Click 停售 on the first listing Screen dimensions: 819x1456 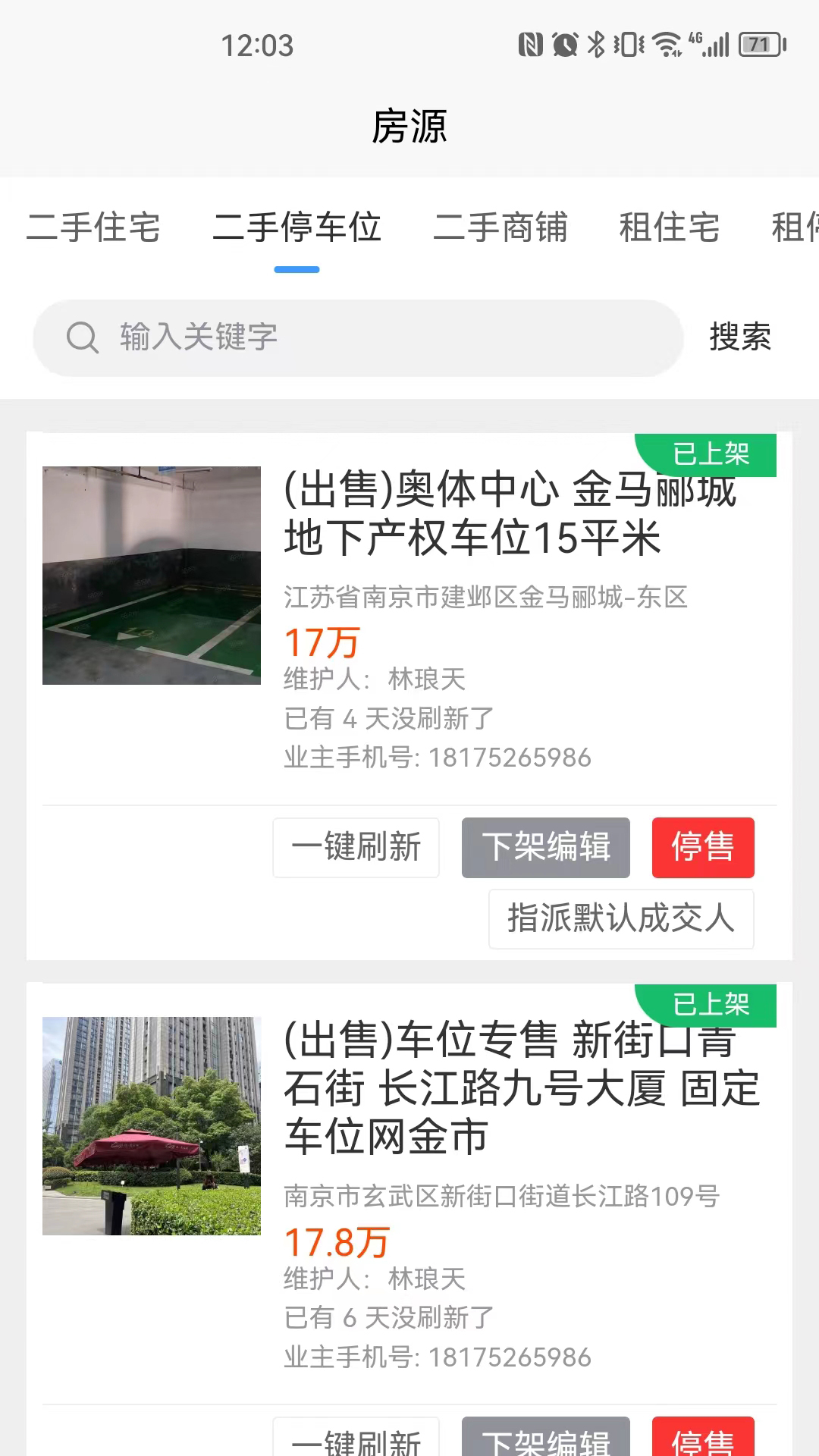[x=703, y=848]
